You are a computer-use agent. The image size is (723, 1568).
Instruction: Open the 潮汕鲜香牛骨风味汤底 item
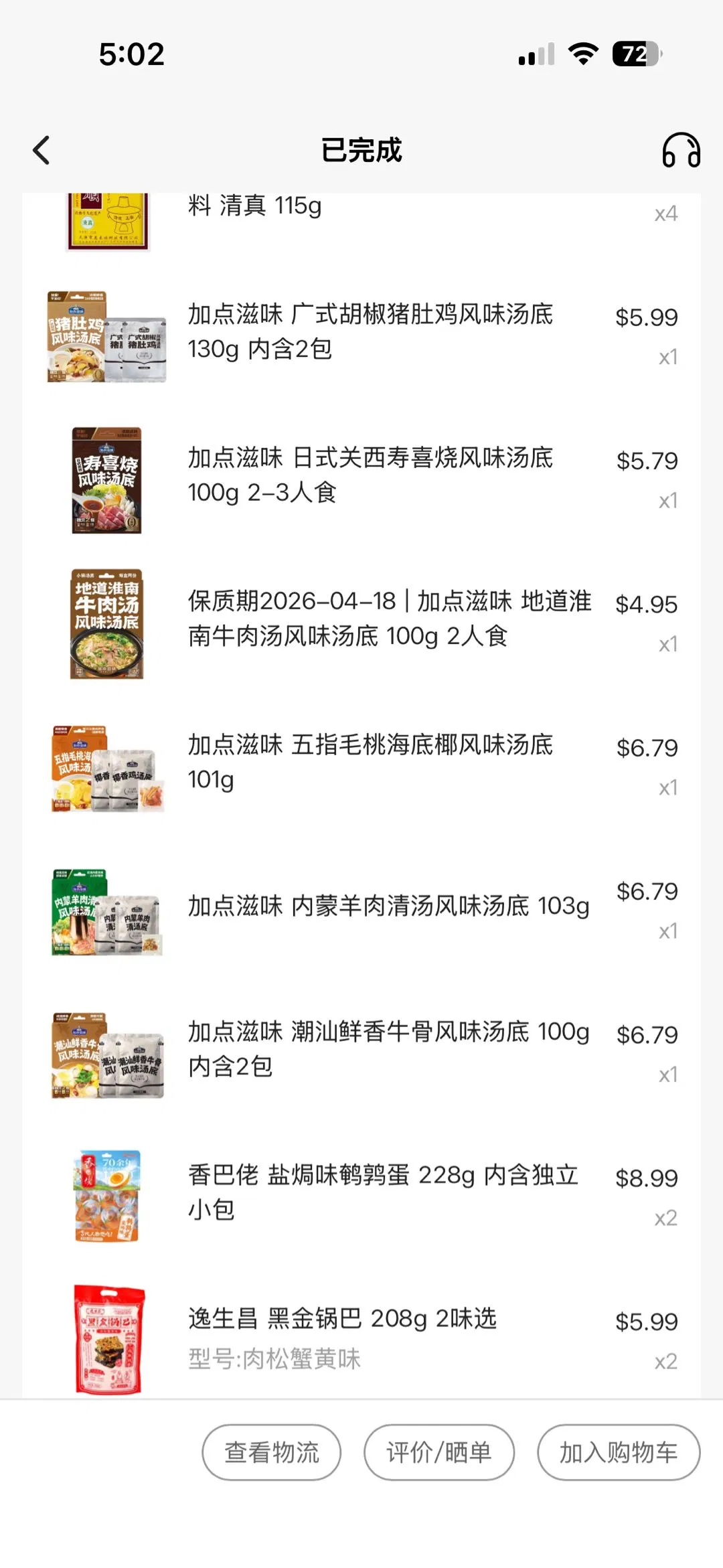click(388, 1049)
